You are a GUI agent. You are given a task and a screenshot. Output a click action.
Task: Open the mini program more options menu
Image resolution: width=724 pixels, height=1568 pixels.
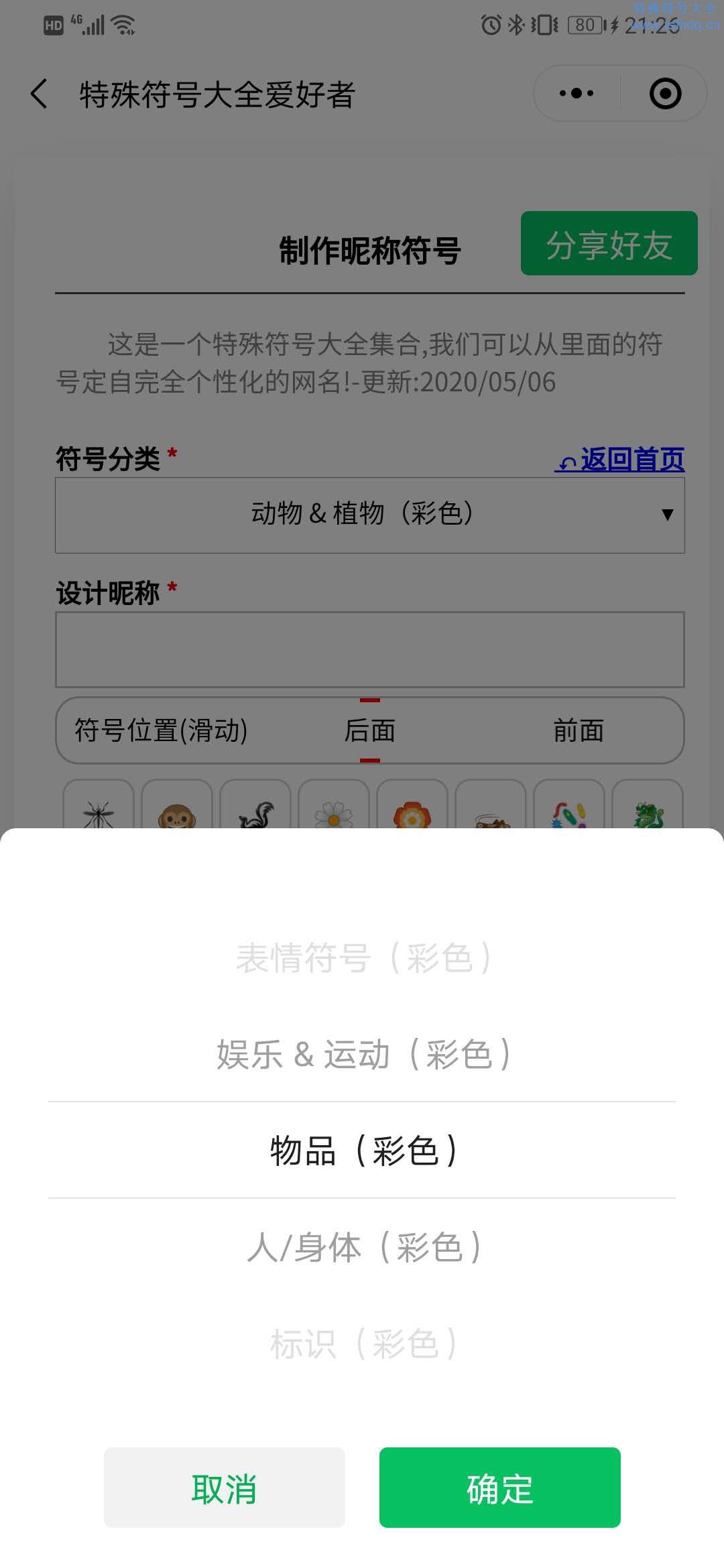pos(577,93)
